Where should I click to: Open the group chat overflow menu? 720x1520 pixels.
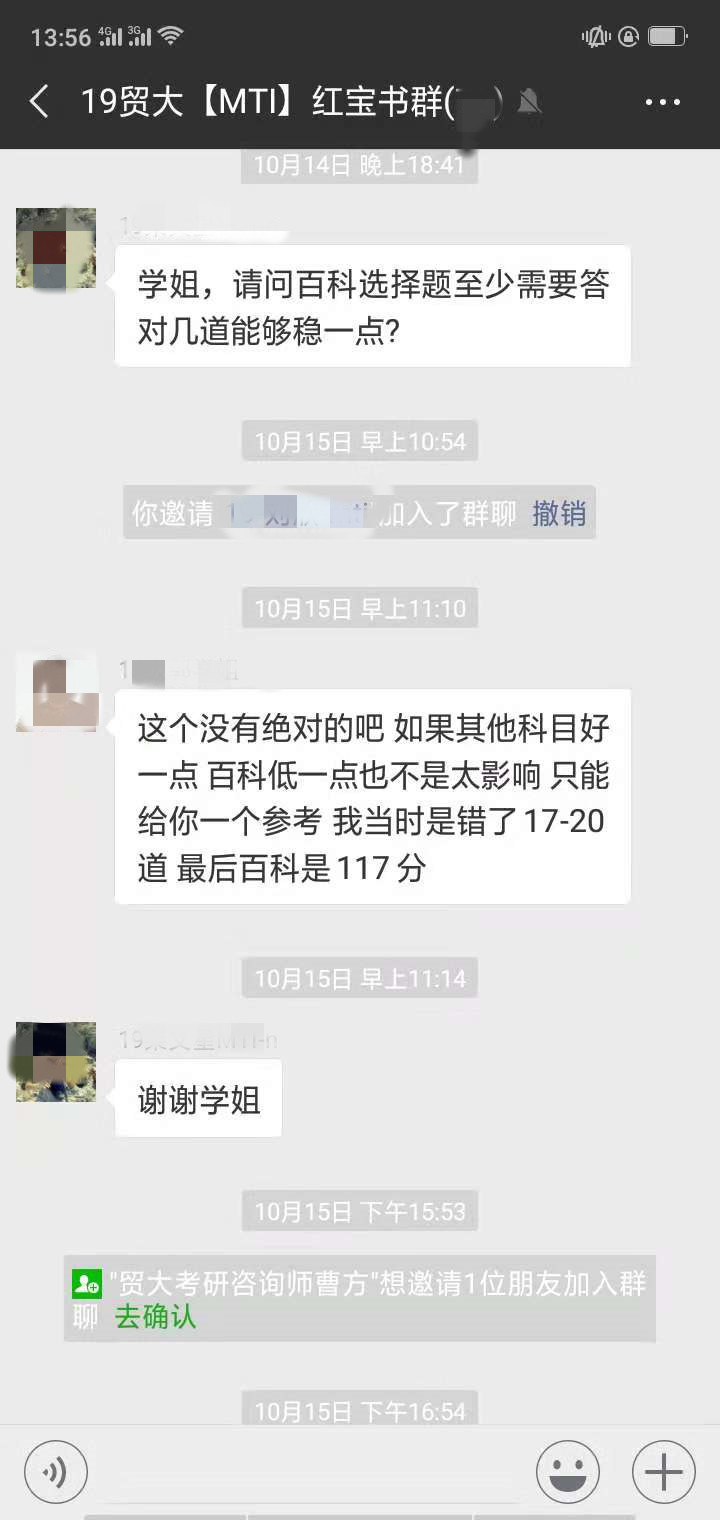[662, 102]
